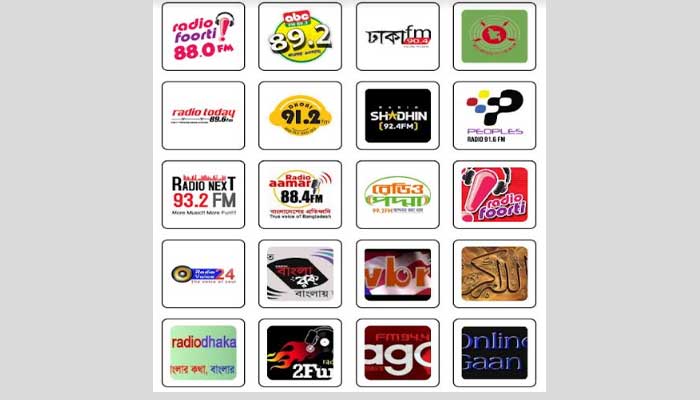Open Radio Next 93.2 FM
700x400 pixels.
pyautogui.click(x=203, y=195)
